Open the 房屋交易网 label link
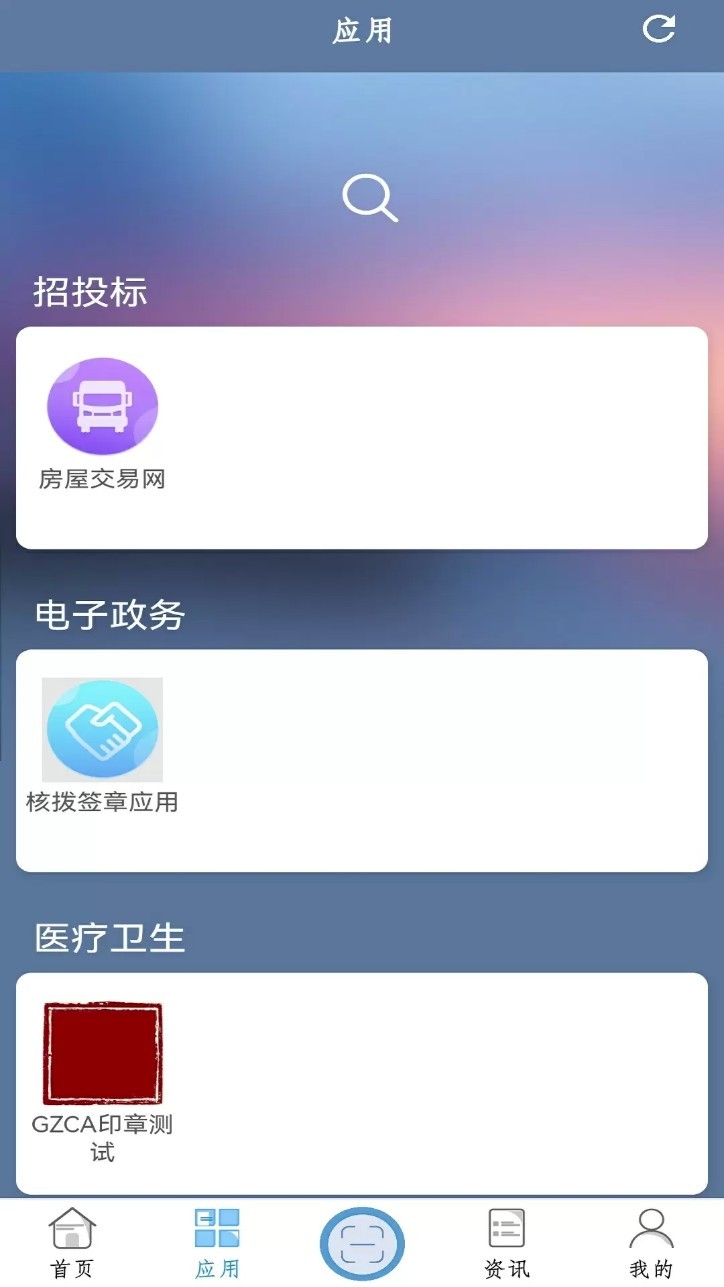 [x=101, y=480]
